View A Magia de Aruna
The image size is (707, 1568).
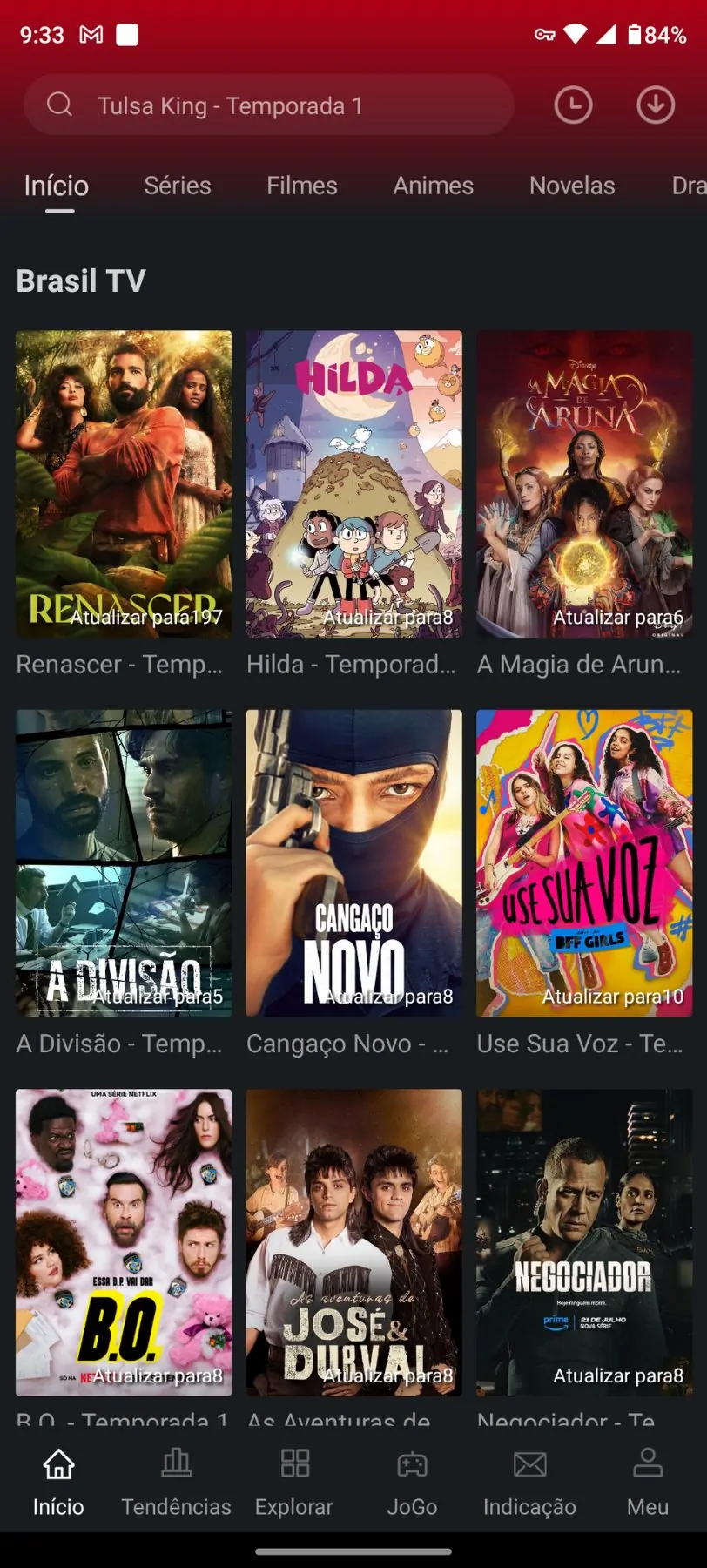click(x=584, y=483)
